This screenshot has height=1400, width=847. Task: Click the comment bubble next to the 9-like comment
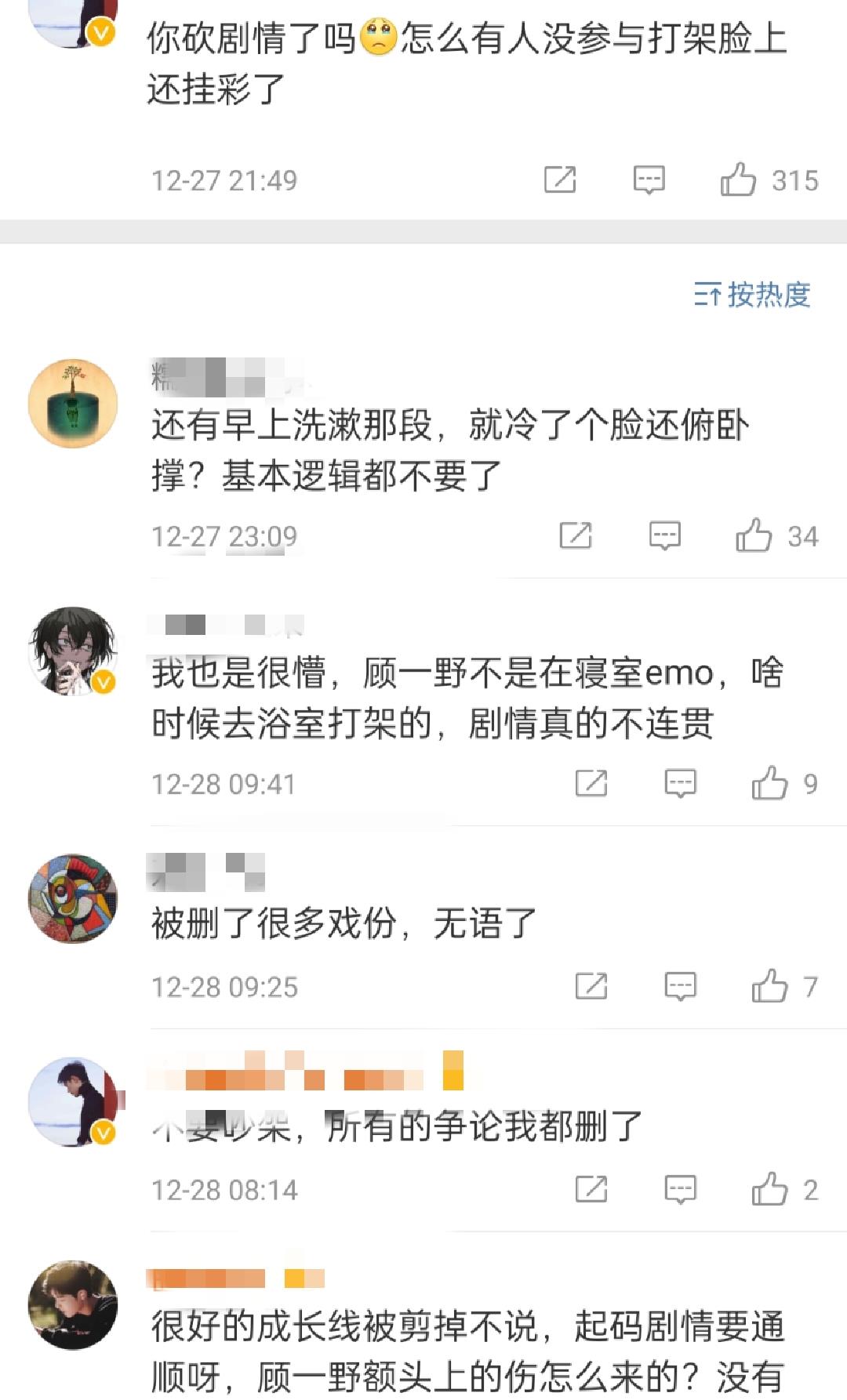pos(679,782)
